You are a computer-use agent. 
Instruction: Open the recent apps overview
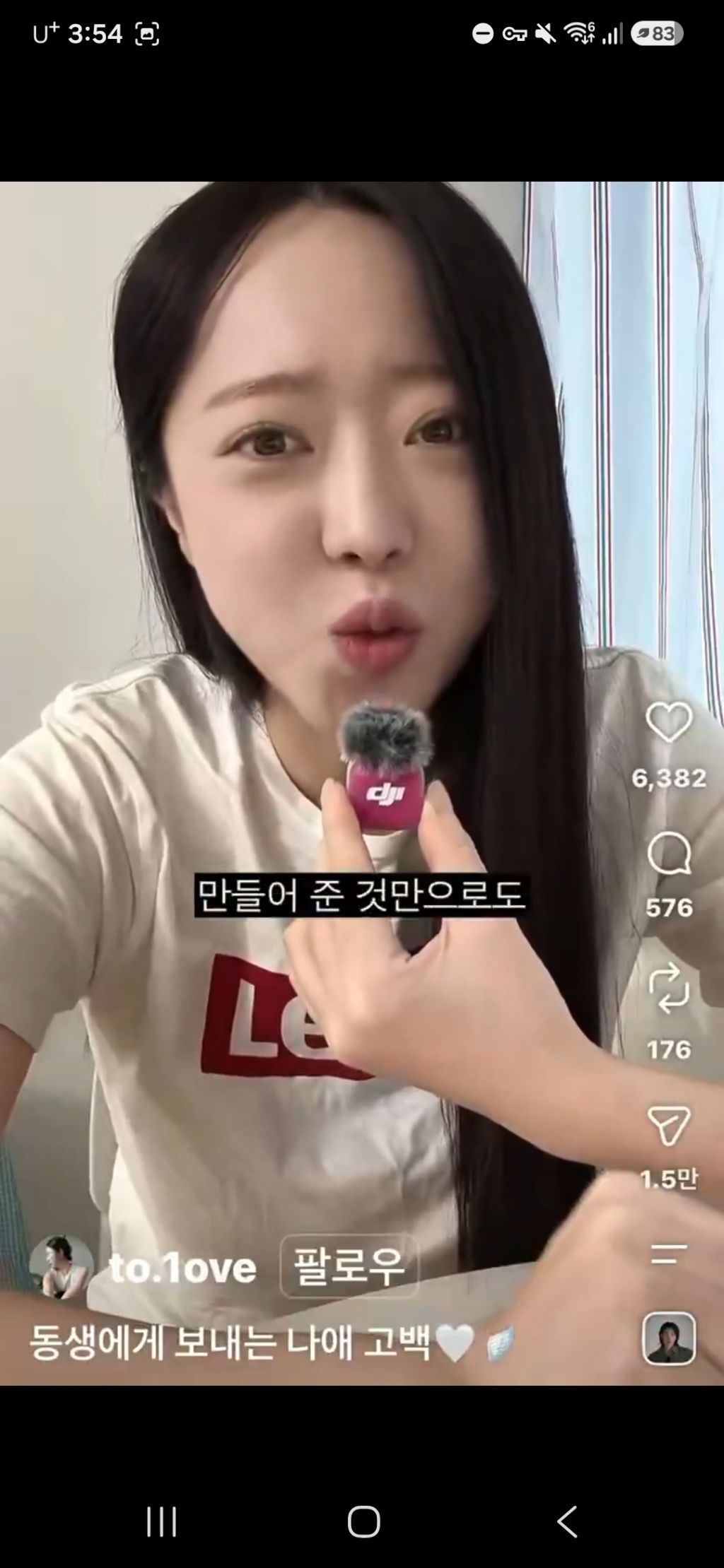161,1521
